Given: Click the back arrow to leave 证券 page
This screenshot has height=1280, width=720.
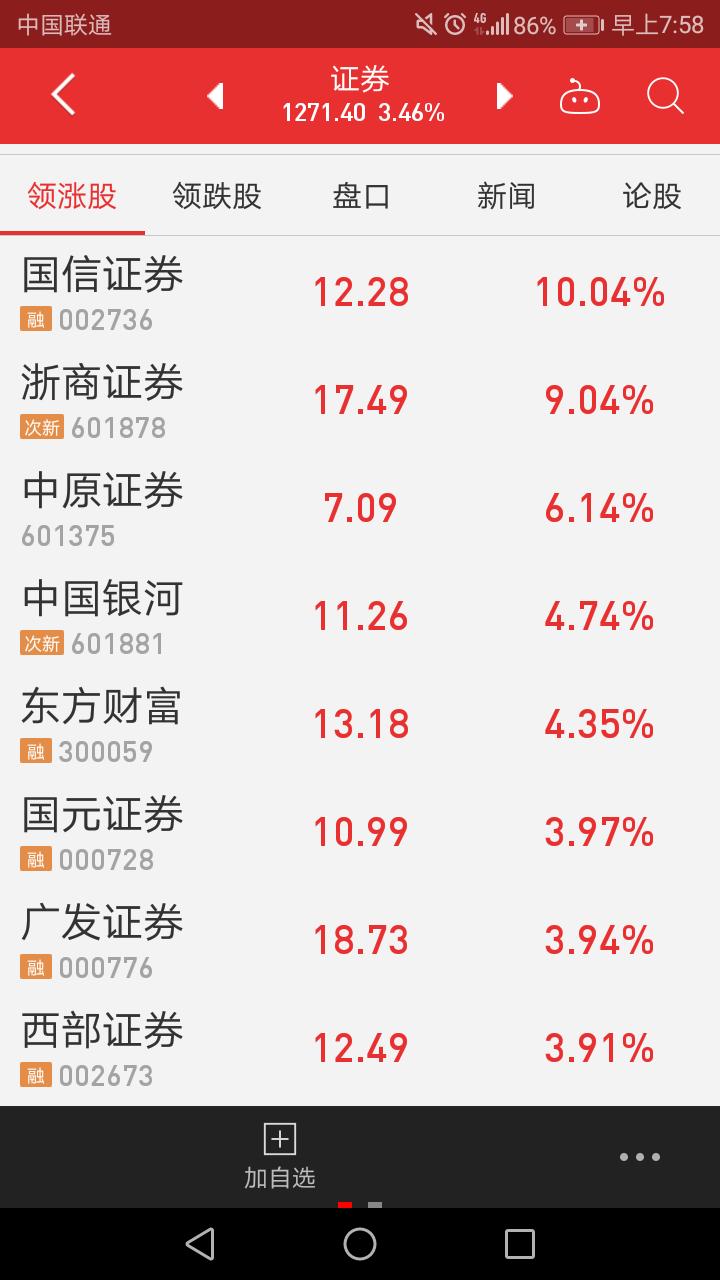Looking at the screenshot, I should (62, 94).
